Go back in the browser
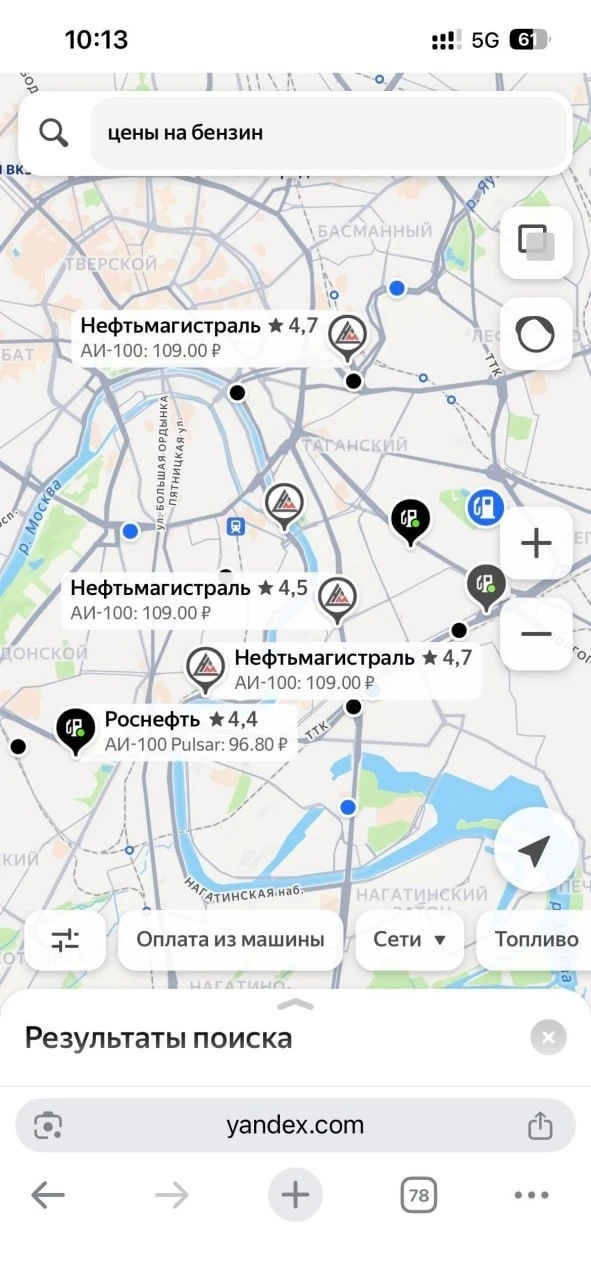 (47, 1195)
